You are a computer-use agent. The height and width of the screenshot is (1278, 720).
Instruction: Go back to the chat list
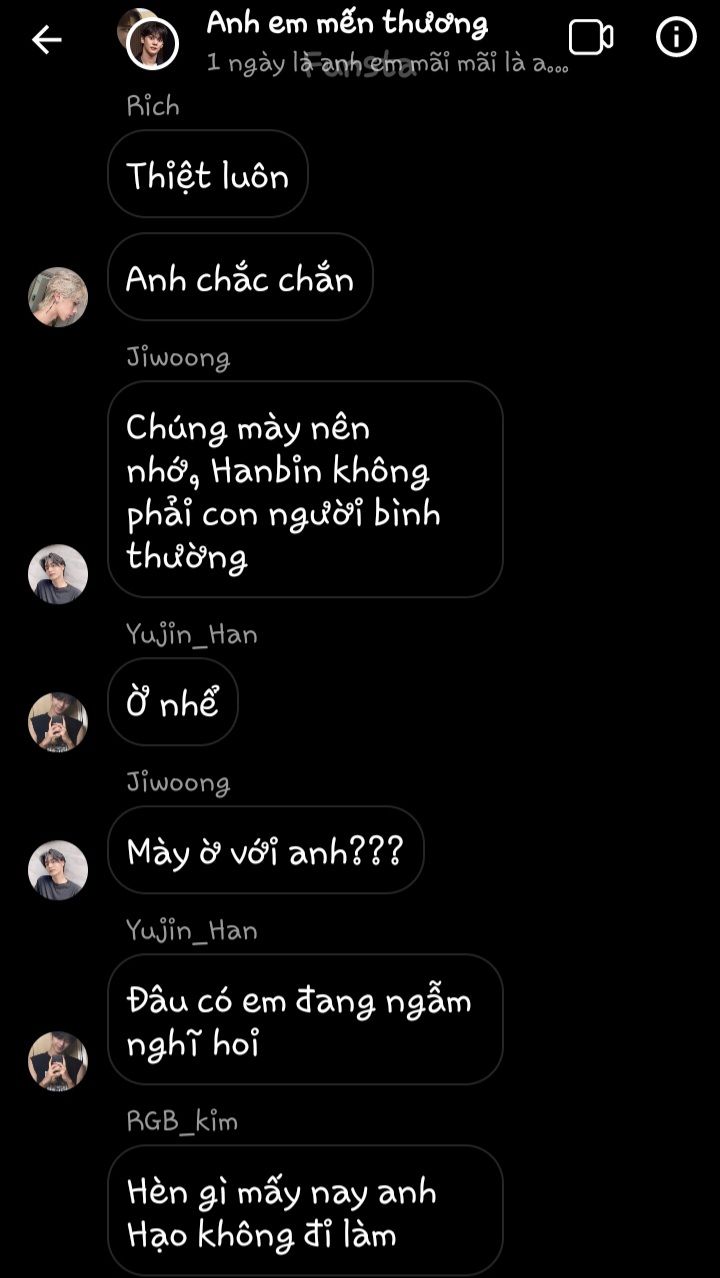point(46,40)
